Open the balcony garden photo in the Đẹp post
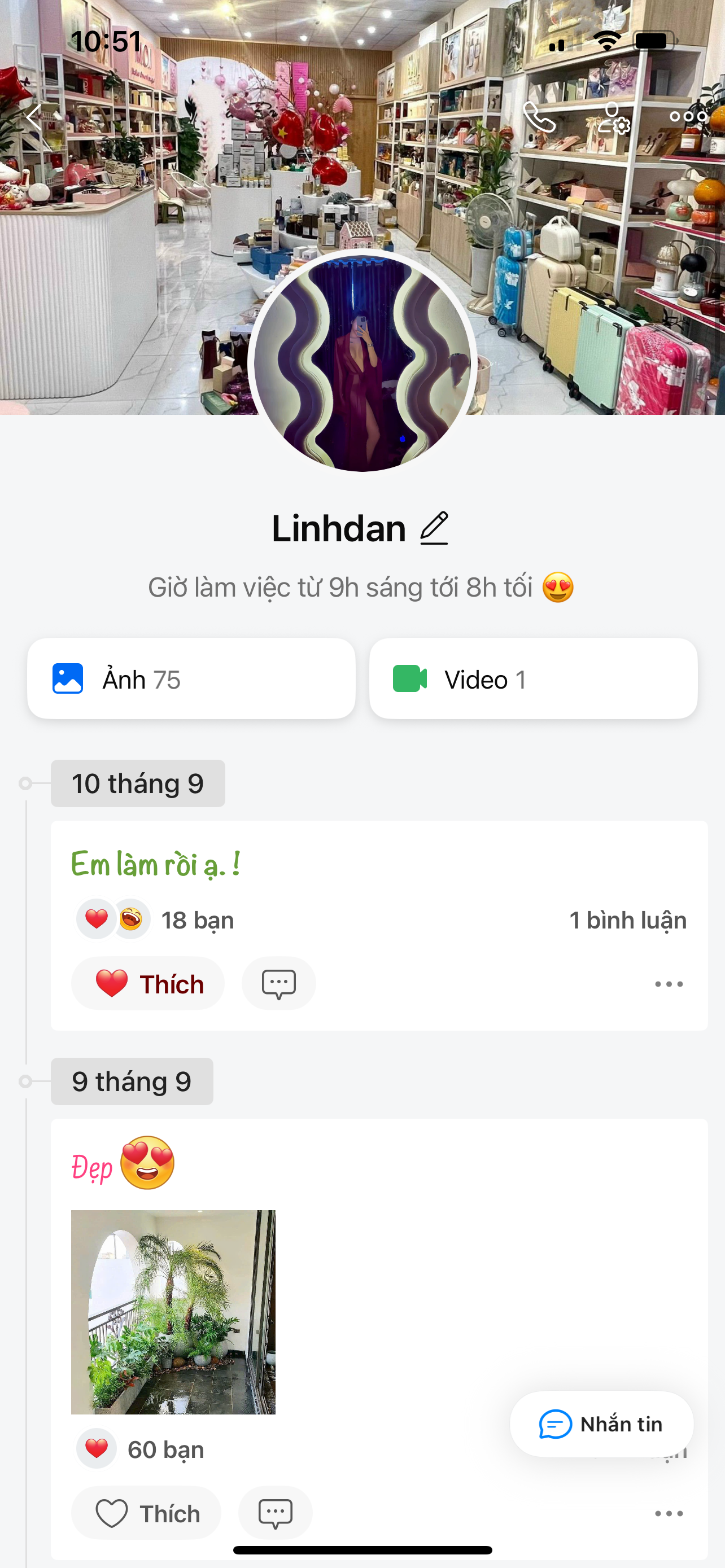The image size is (725, 1568). tap(173, 1312)
